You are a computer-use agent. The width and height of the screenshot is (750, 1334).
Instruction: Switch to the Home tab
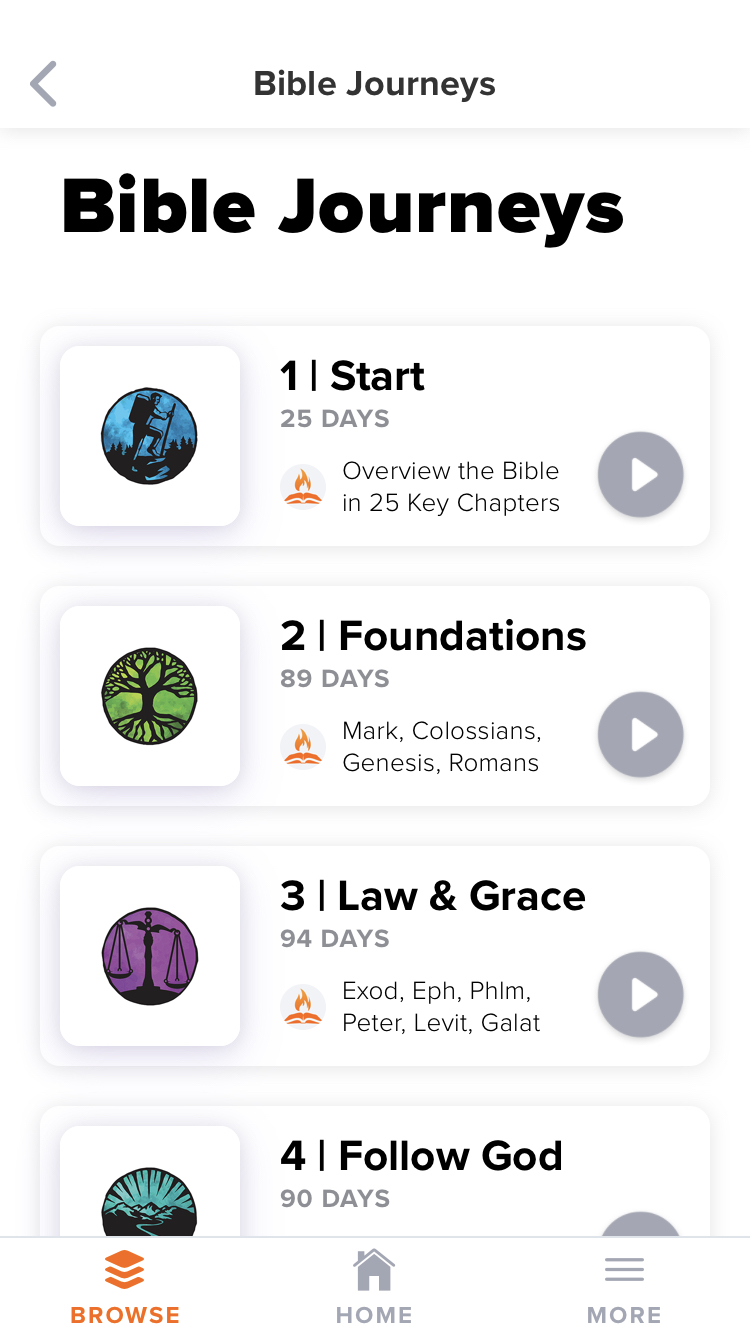[x=374, y=1288]
